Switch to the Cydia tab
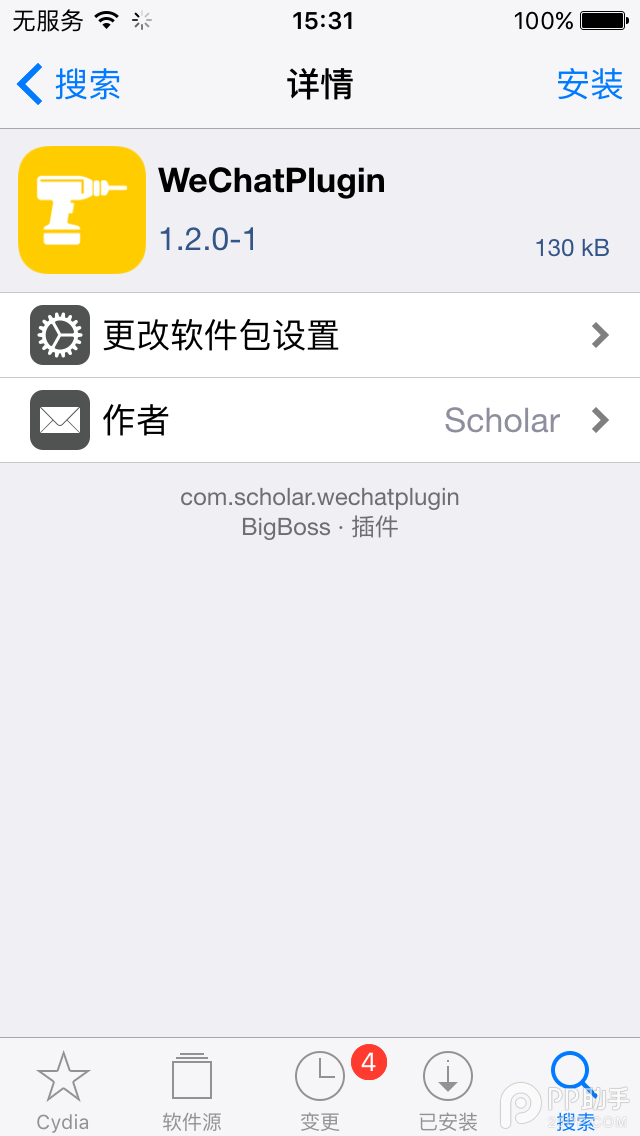640x1136 pixels. [x=63, y=1090]
